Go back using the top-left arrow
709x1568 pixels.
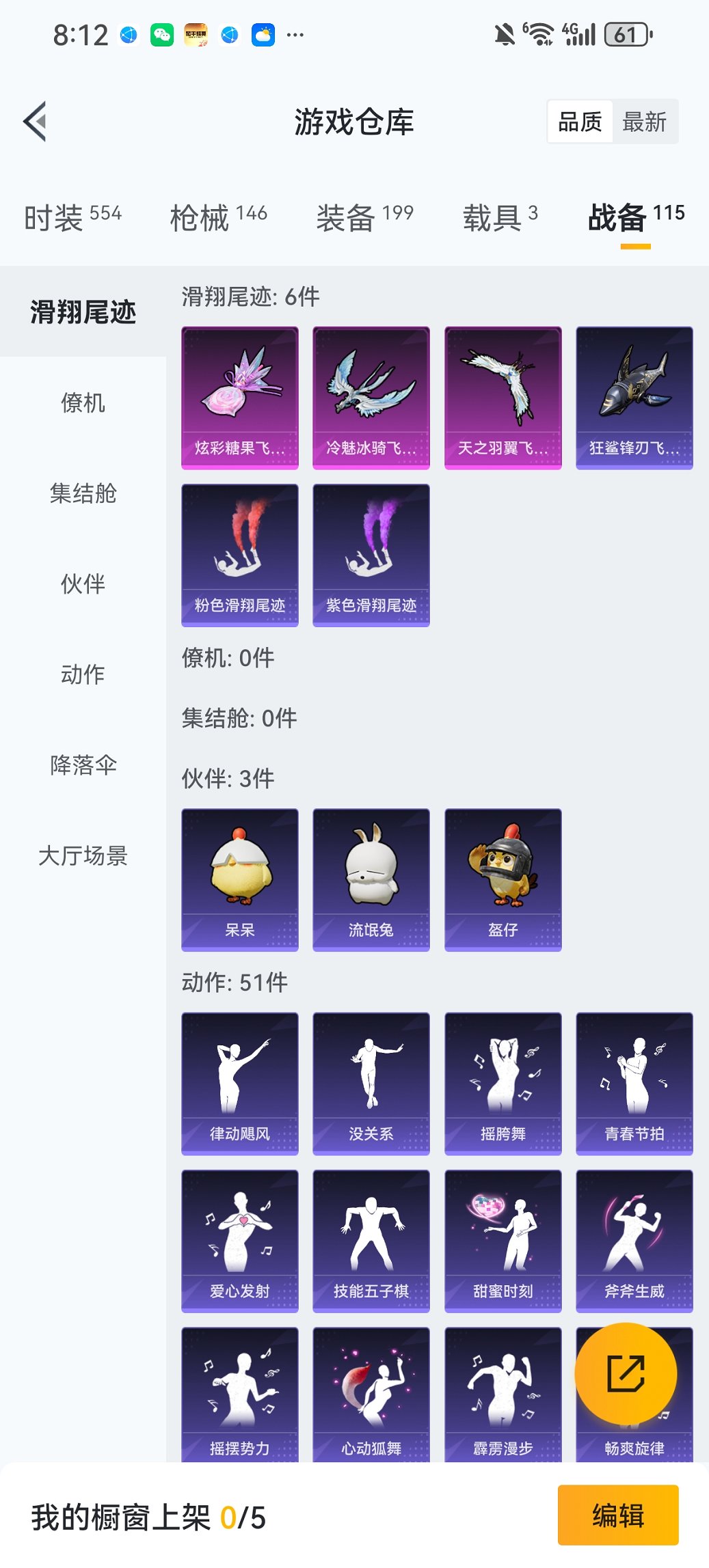point(36,122)
